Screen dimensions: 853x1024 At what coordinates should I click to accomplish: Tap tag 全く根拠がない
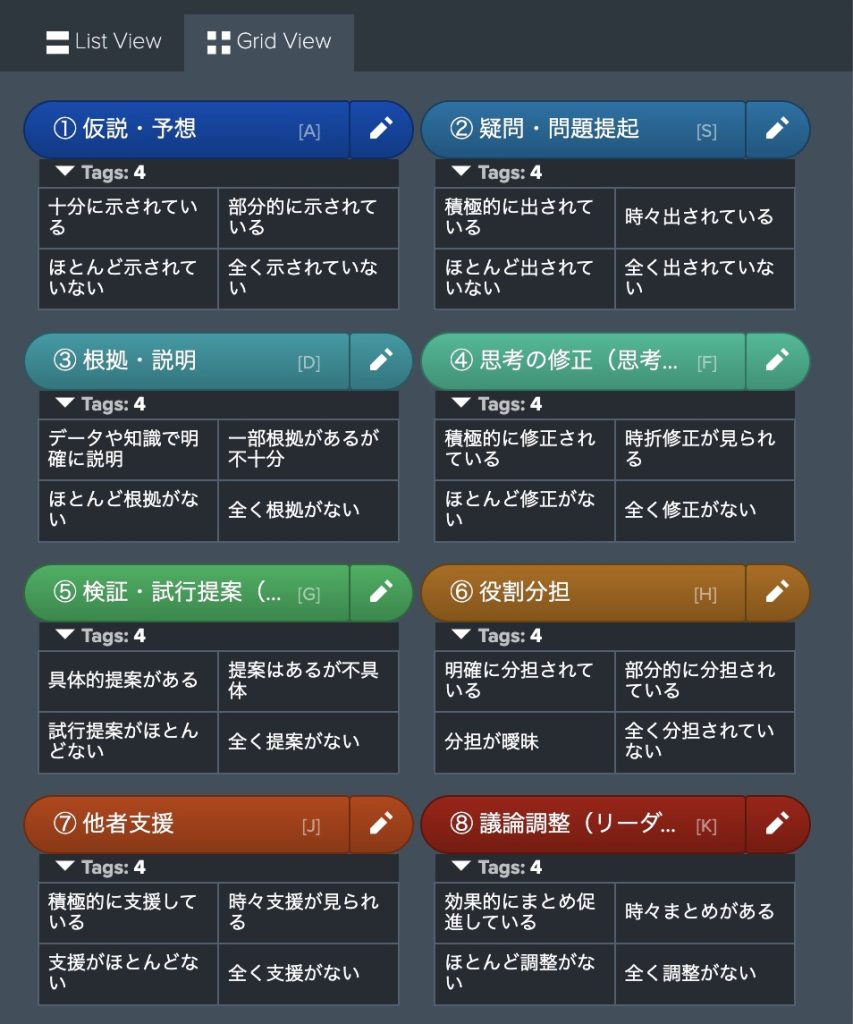point(308,511)
